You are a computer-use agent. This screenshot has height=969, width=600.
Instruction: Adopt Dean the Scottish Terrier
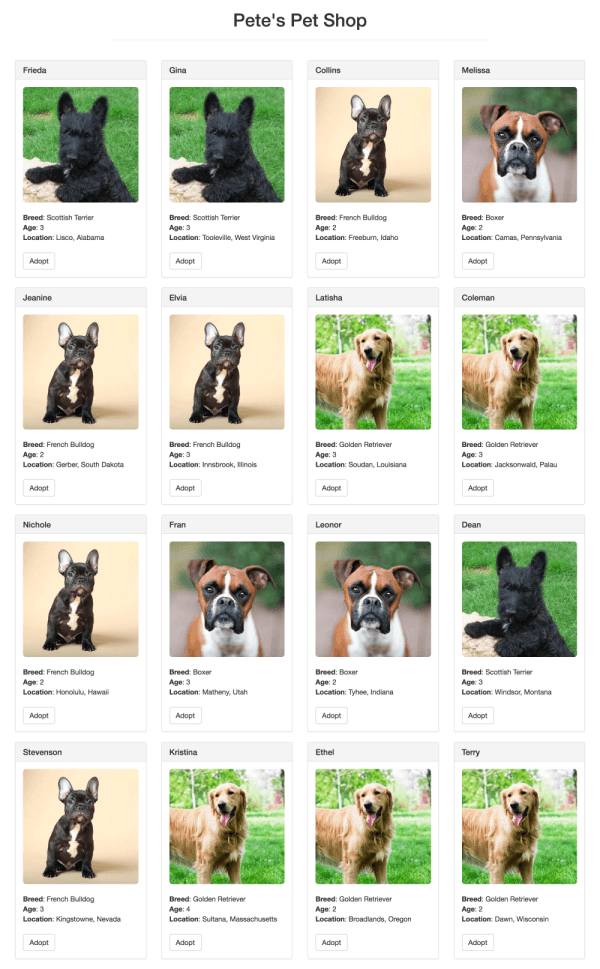pos(478,715)
